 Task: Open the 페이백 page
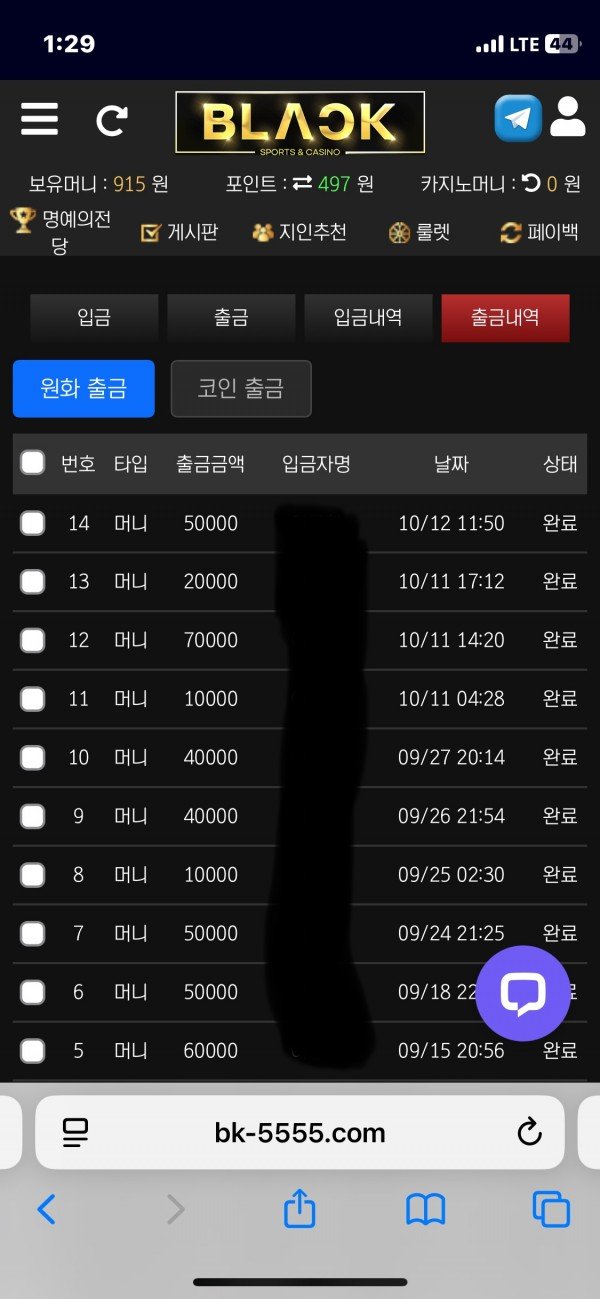pos(540,233)
